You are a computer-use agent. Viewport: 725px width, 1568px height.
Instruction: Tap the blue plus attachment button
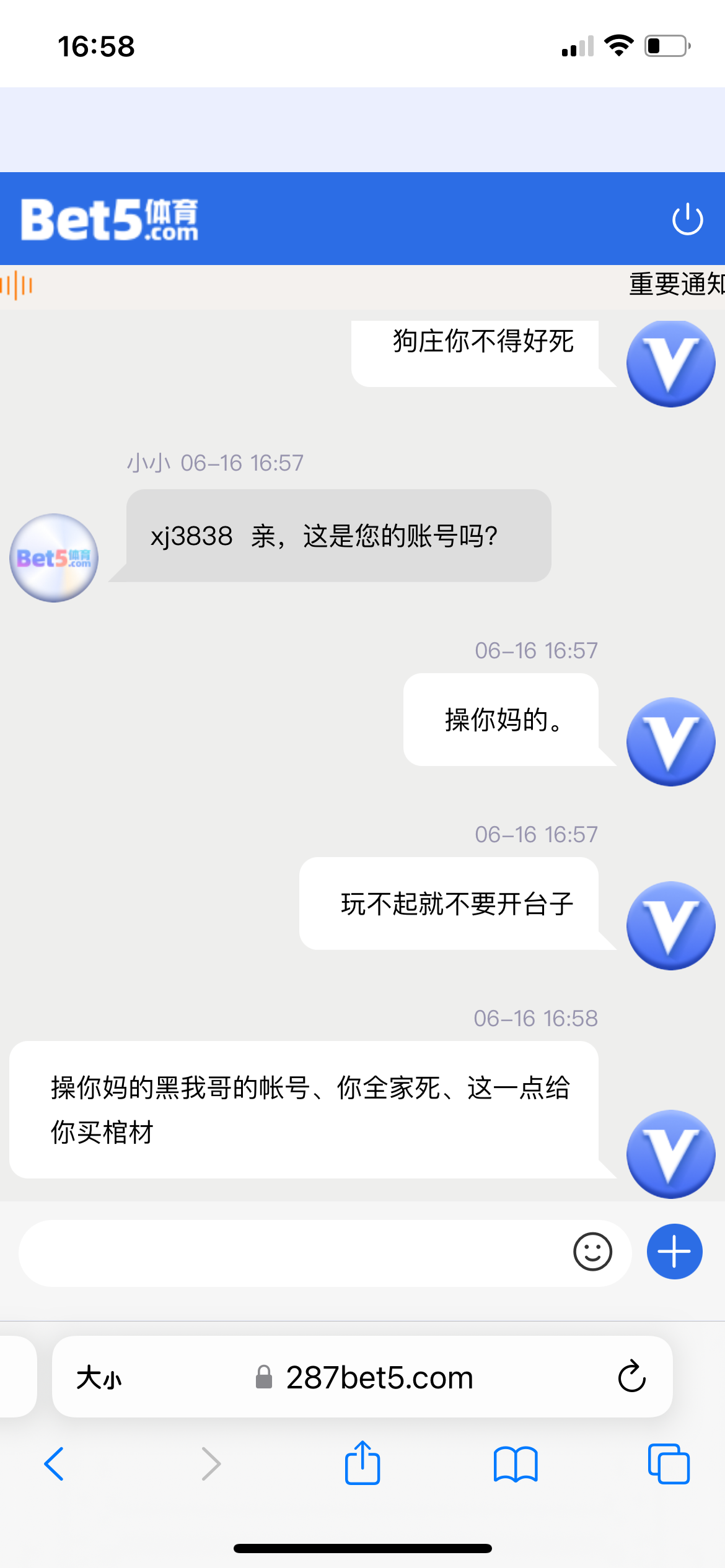point(674,1252)
